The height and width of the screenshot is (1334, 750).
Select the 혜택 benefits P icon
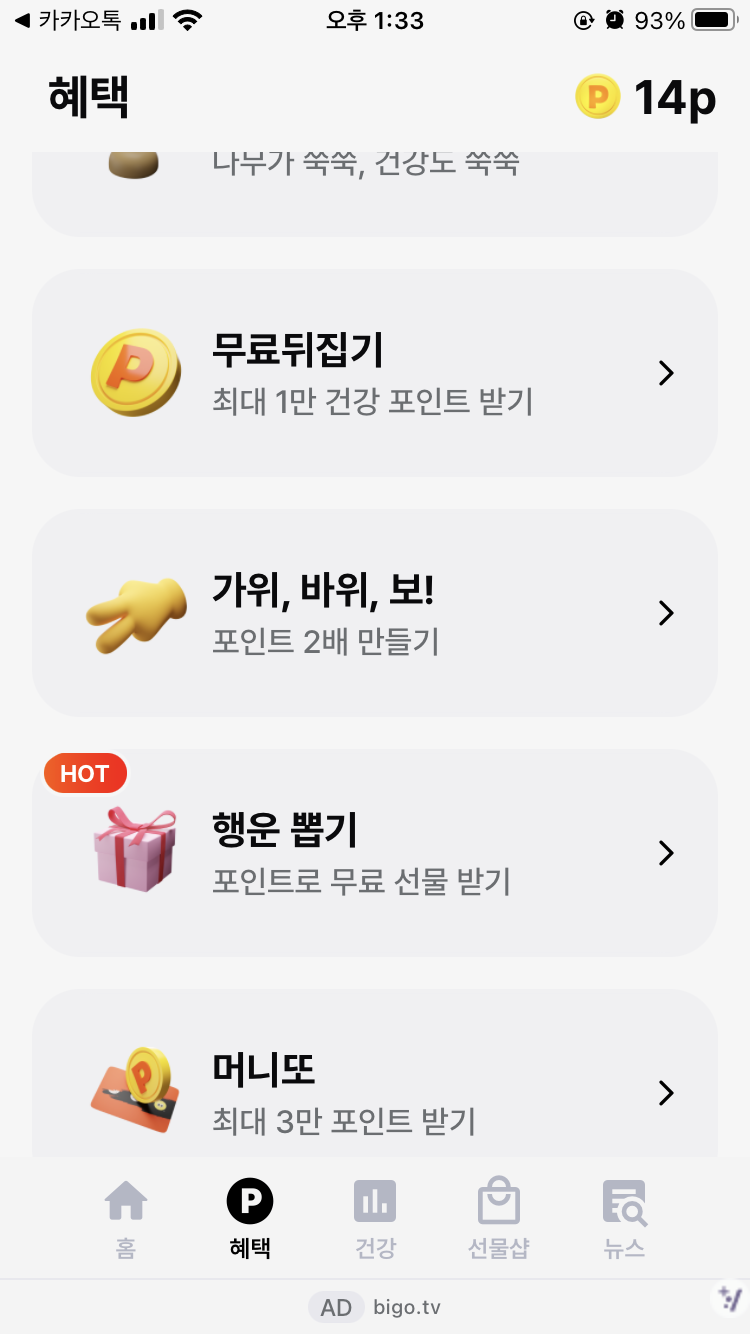[x=249, y=1199]
